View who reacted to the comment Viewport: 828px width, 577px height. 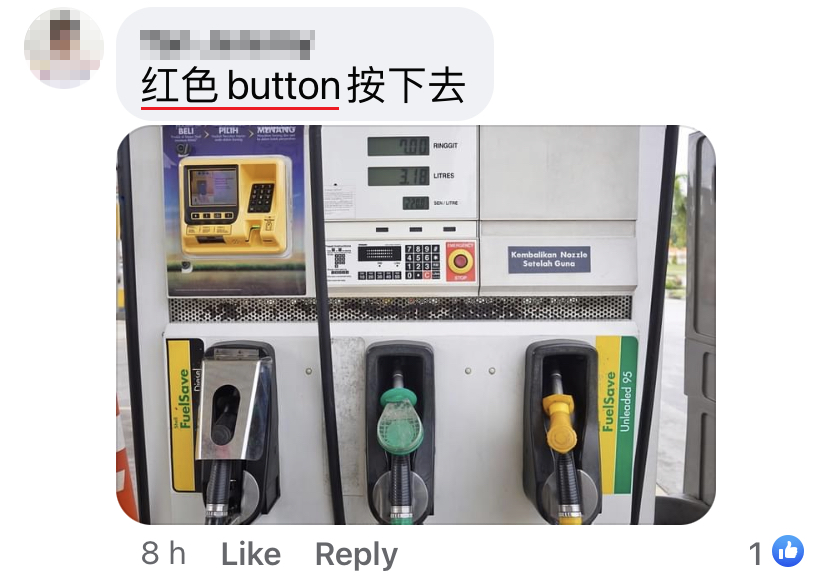click(776, 551)
